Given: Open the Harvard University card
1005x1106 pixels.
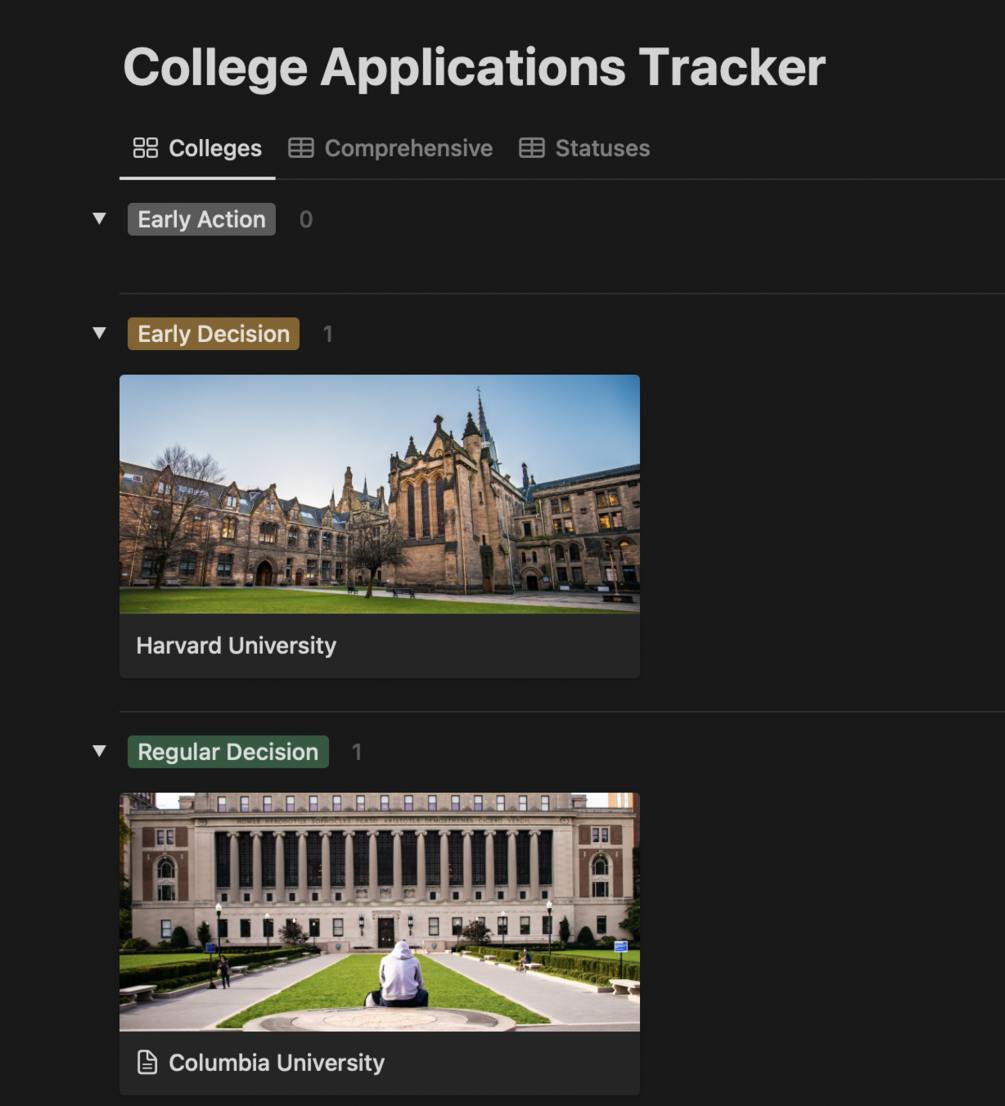Looking at the screenshot, I should (379, 525).
